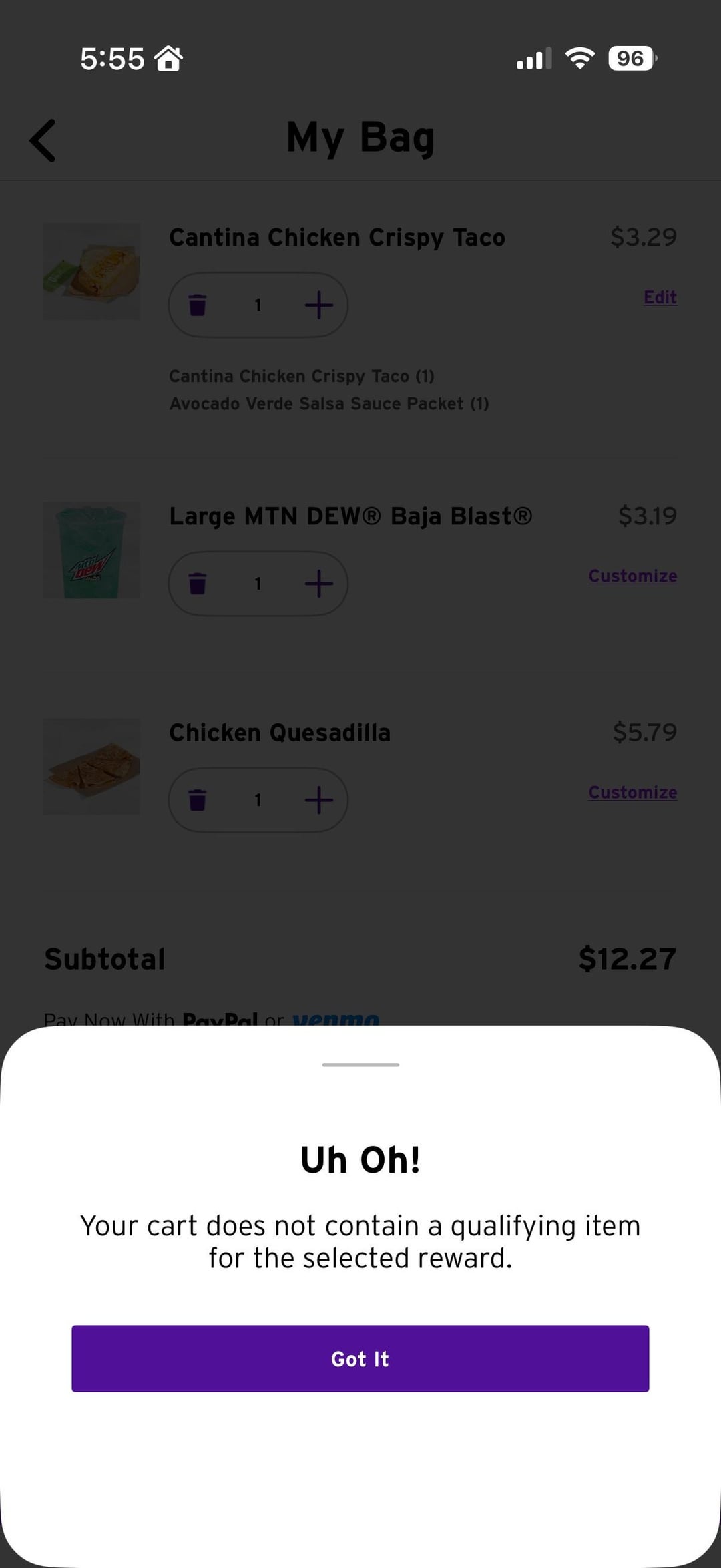The height and width of the screenshot is (1568, 721).
Task: Add one more Cantina Chicken Crispy Taco
Action: 319,305
